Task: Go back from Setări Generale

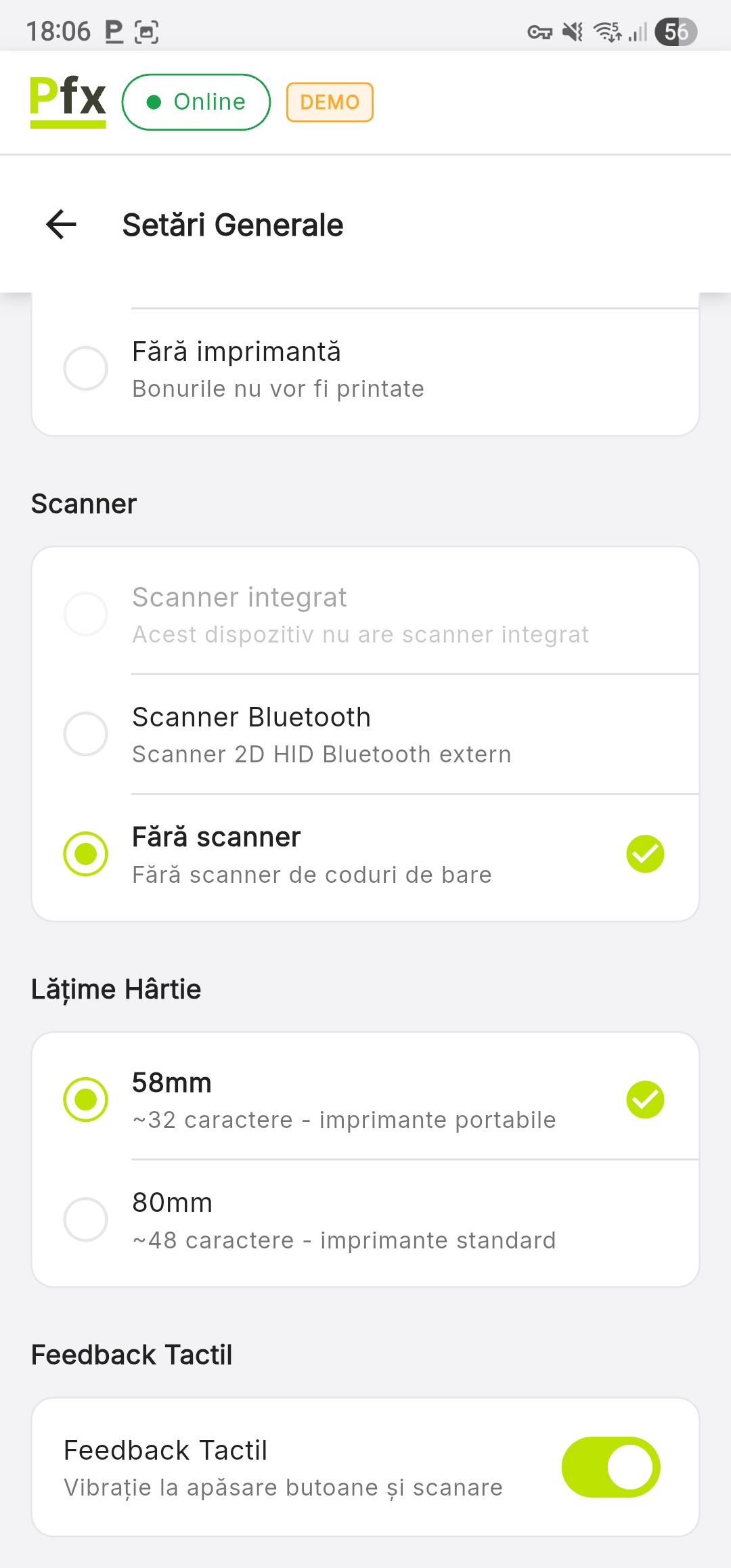Action: 61,225
